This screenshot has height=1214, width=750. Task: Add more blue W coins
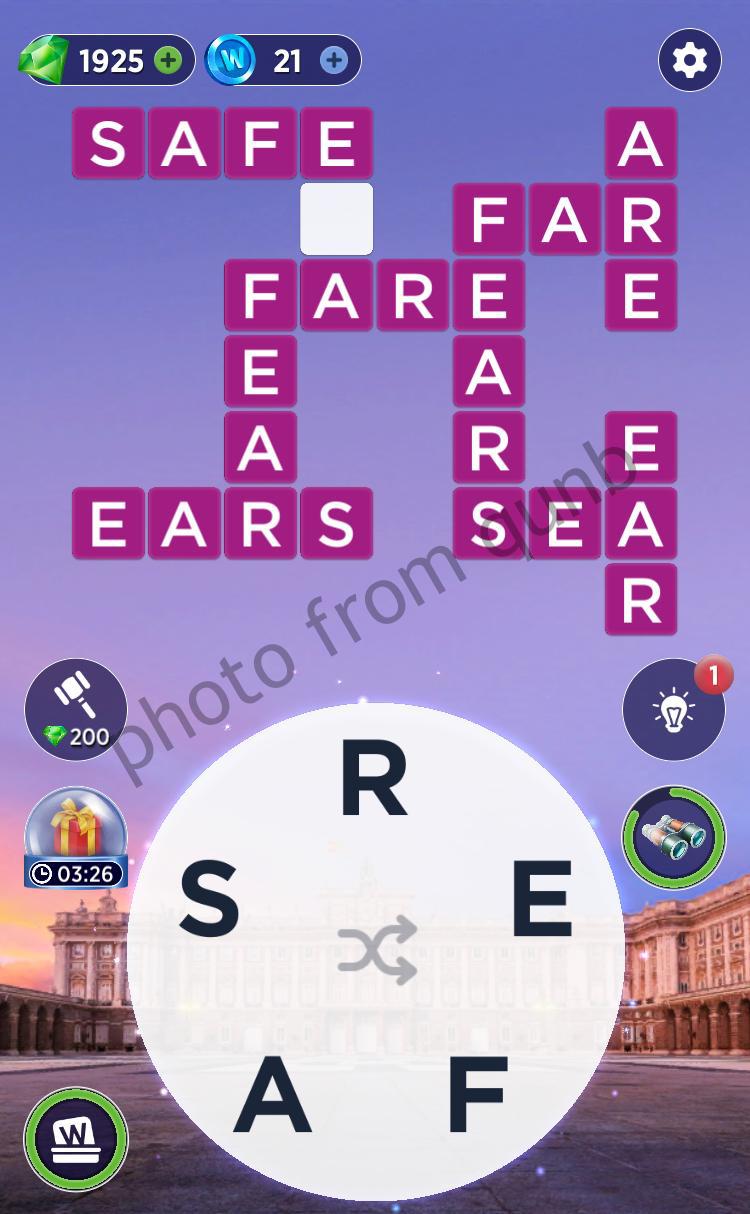[x=334, y=61]
